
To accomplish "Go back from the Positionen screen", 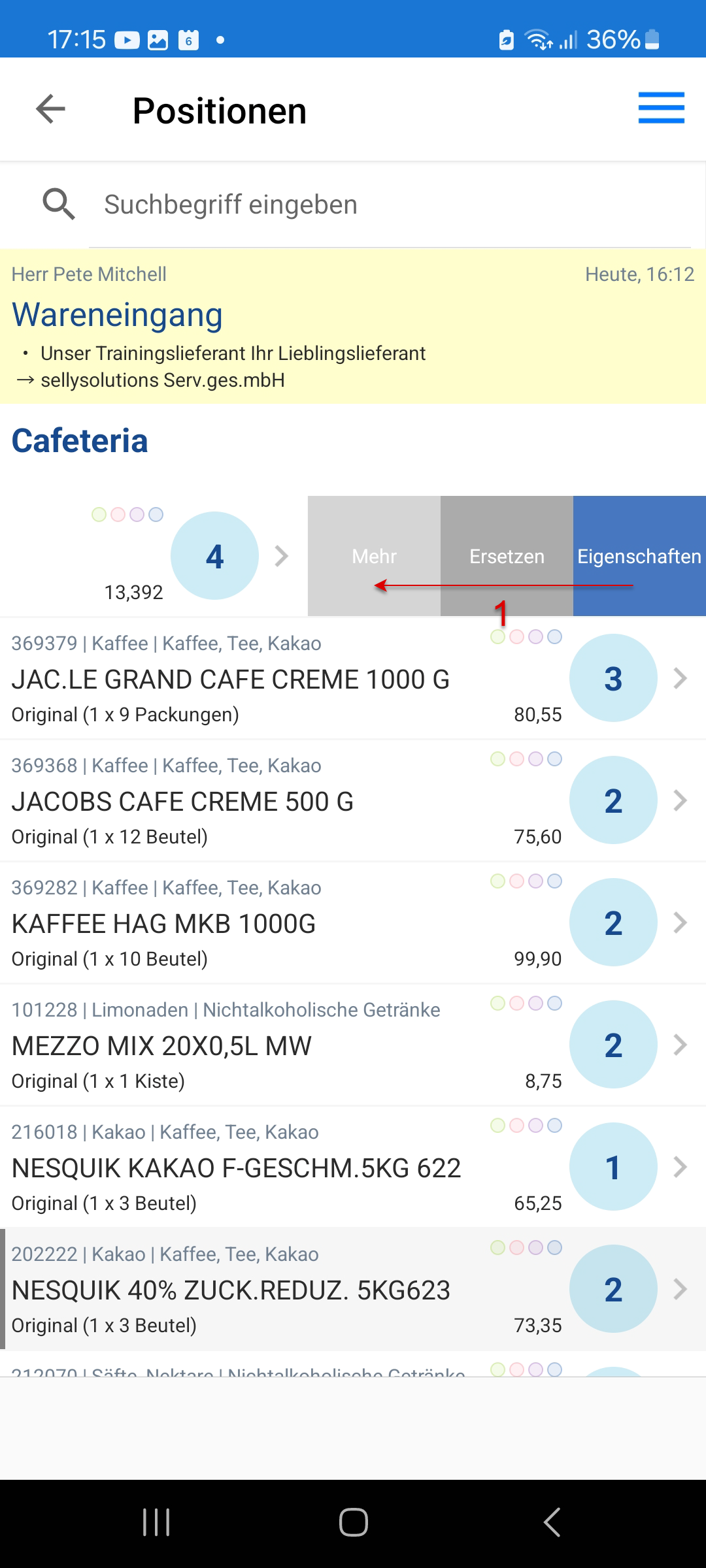I will (x=50, y=109).
